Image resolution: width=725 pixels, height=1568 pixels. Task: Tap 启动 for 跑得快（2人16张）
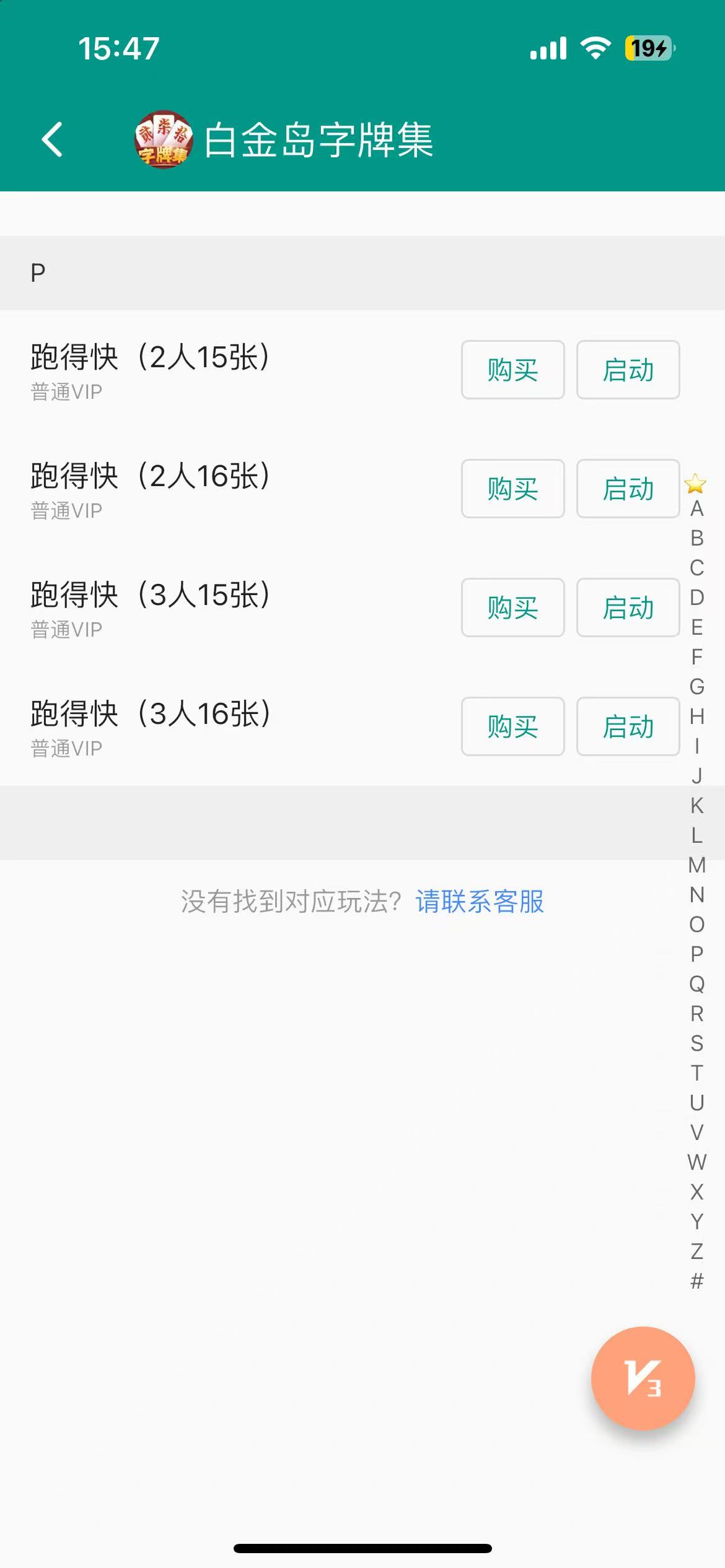coord(626,489)
